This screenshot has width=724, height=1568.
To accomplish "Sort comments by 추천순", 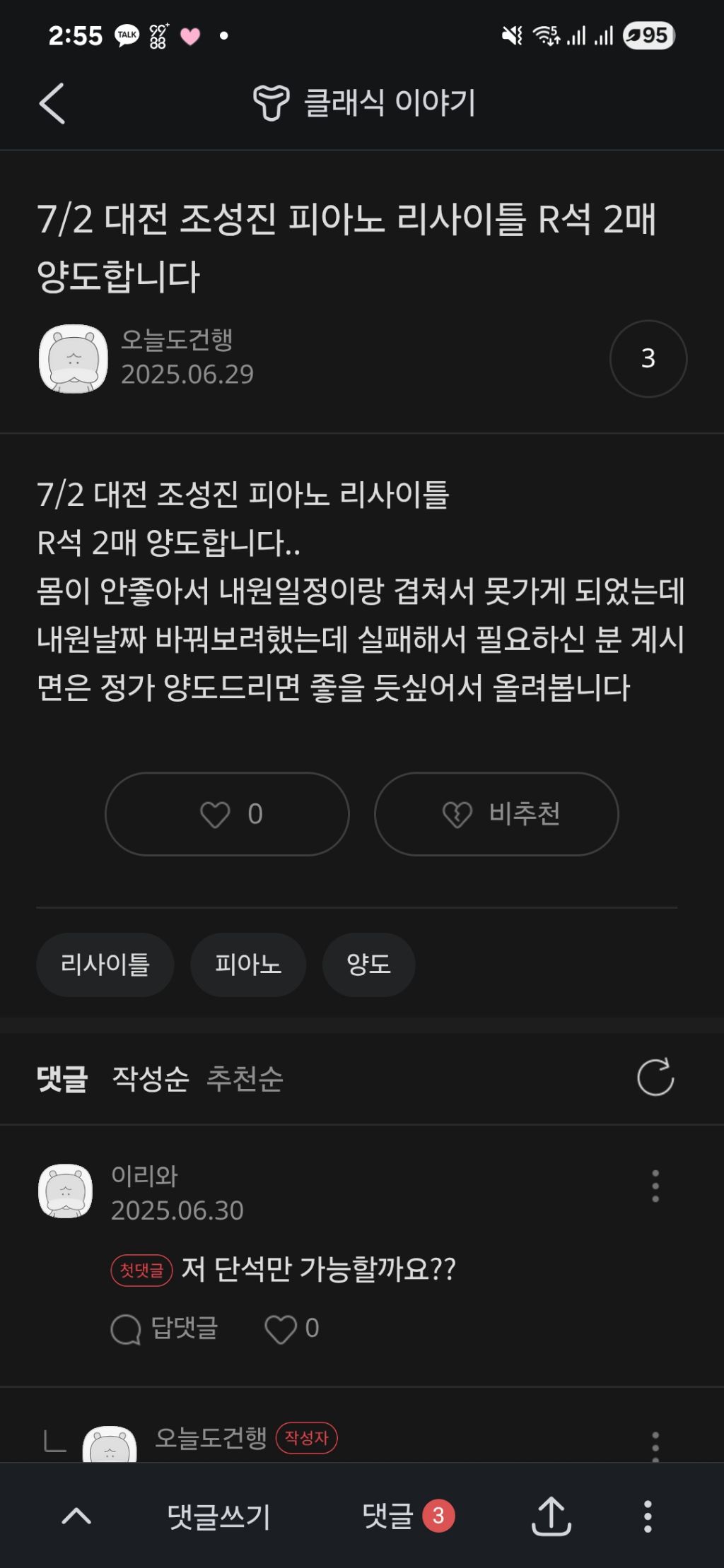I will [244, 1080].
